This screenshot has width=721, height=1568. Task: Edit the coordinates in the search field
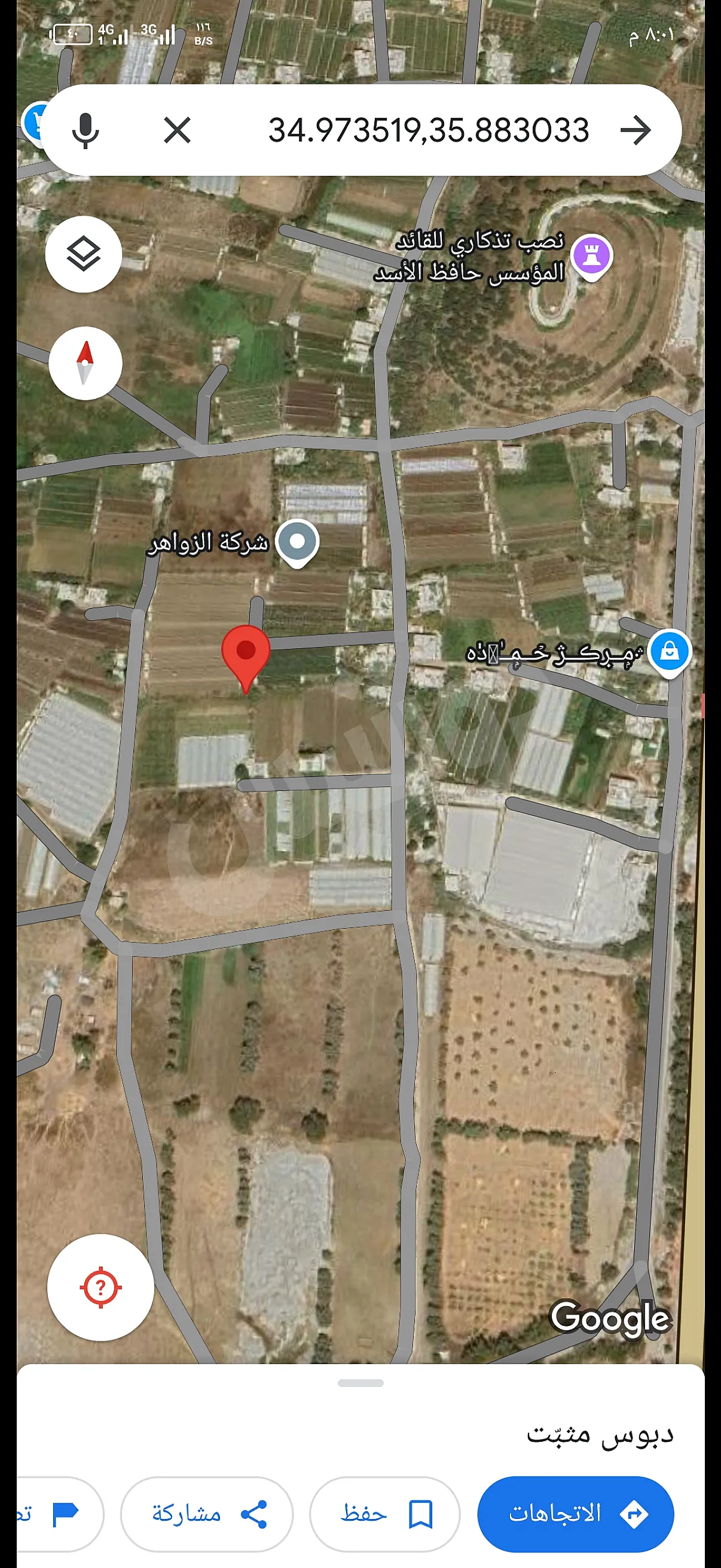428,130
